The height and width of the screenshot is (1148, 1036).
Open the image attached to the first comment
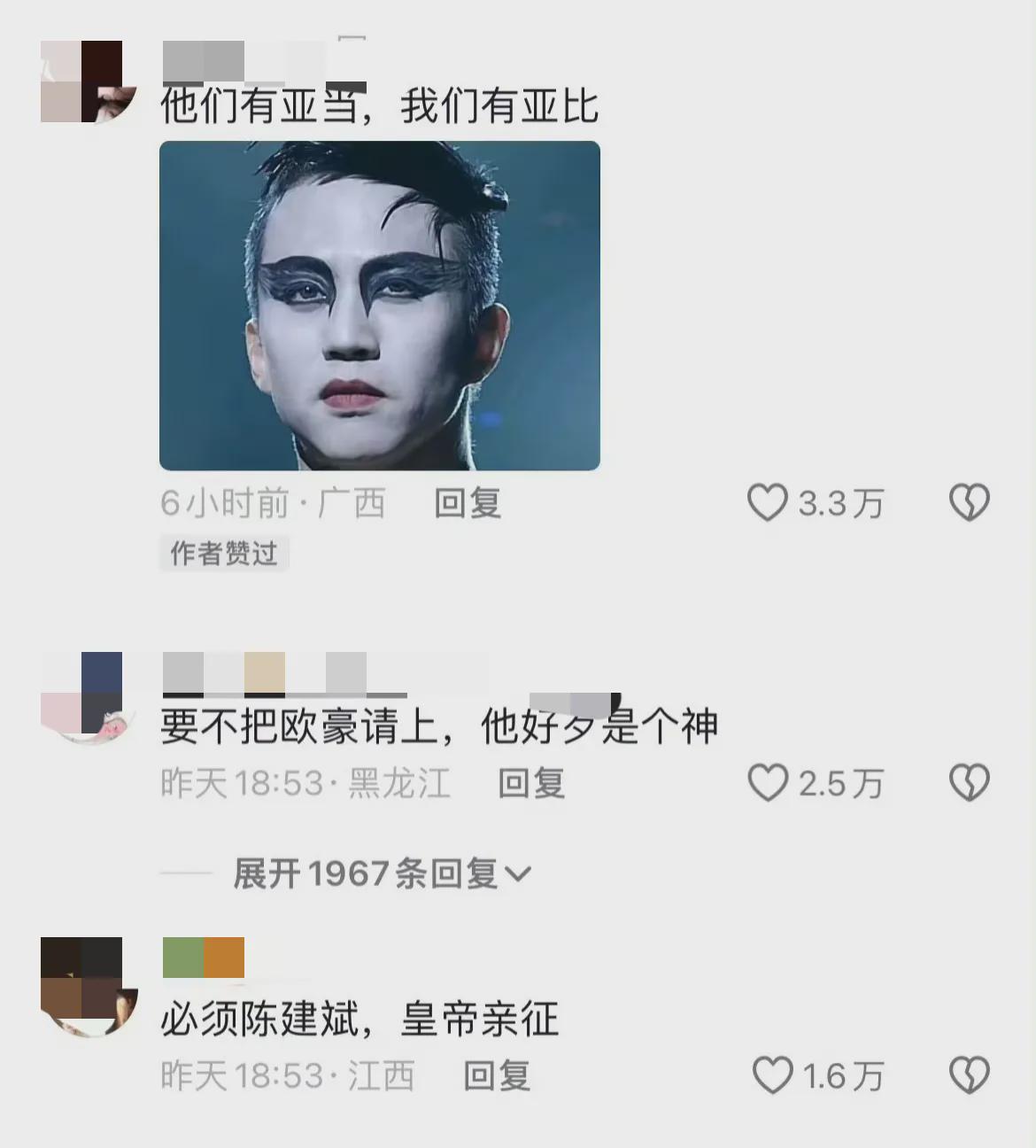[x=379, y=306]
